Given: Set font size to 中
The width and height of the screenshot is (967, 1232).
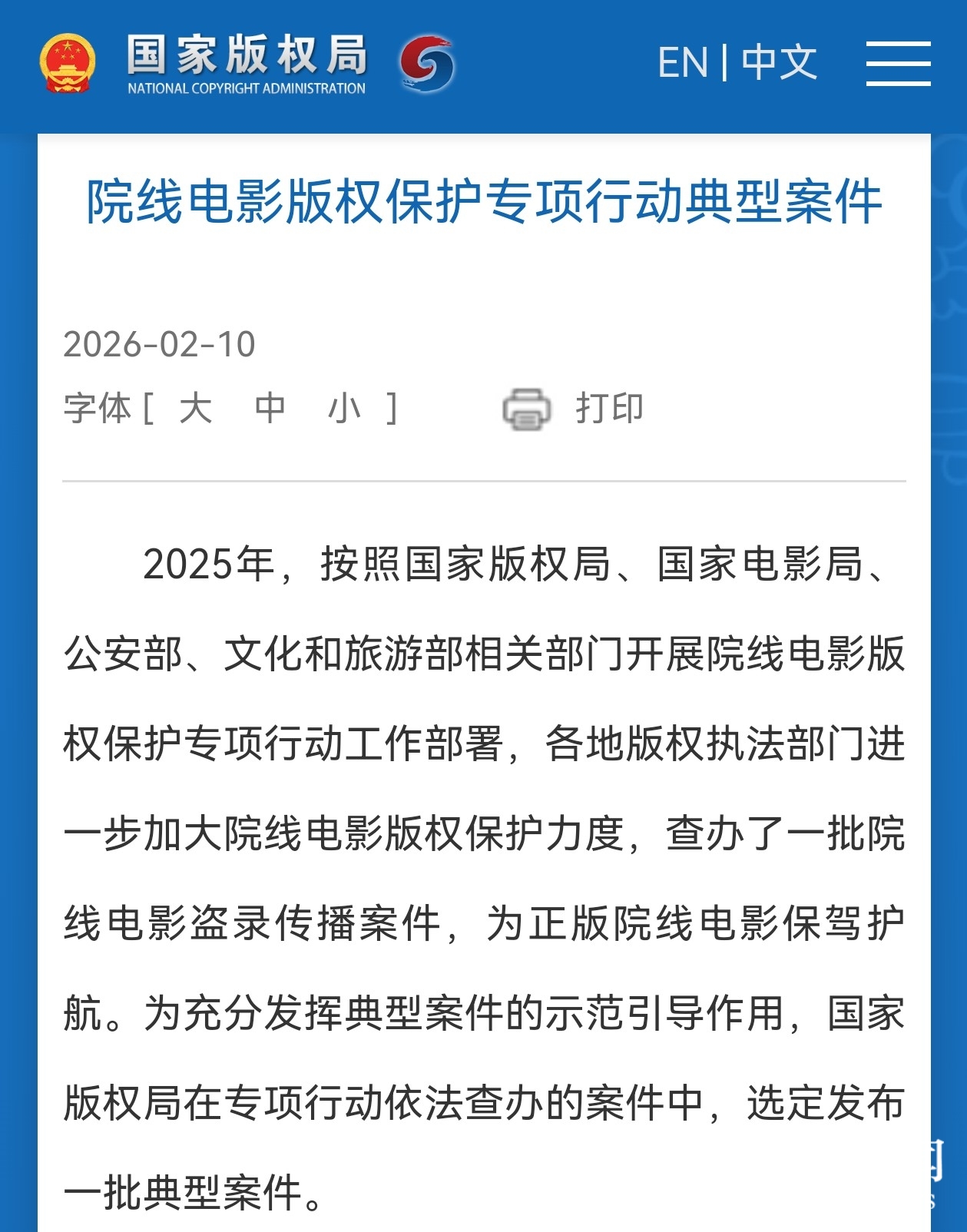Looking at the screenshot, I should [x=270, y=408].
